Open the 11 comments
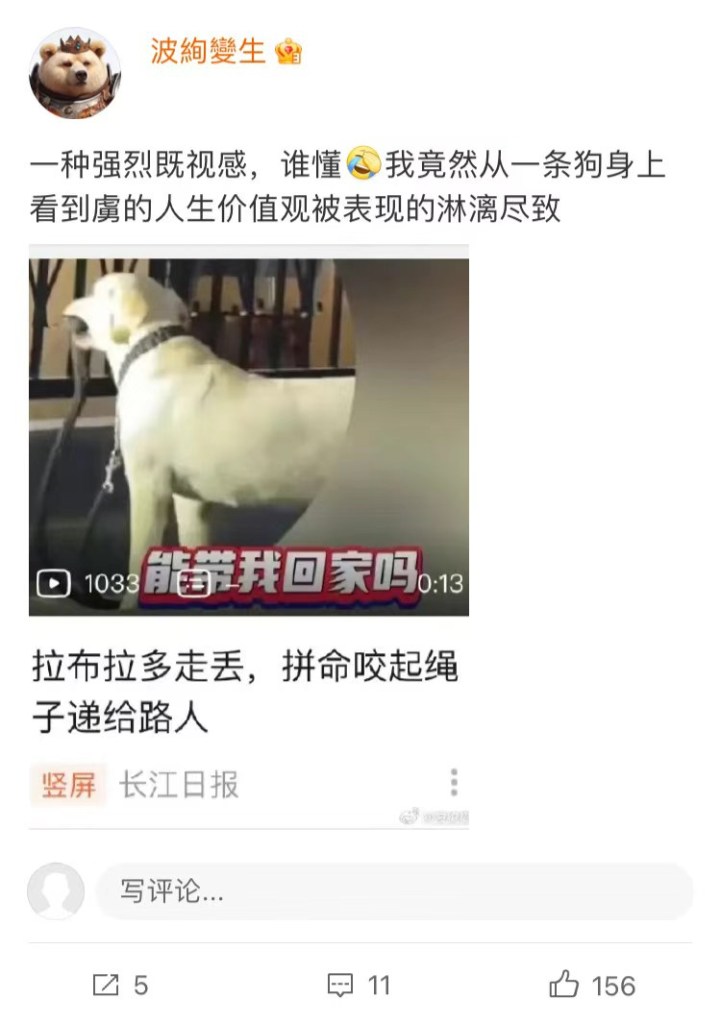Image resolution: width=721 pixels, height=1023 pixels. pos(359,985)
